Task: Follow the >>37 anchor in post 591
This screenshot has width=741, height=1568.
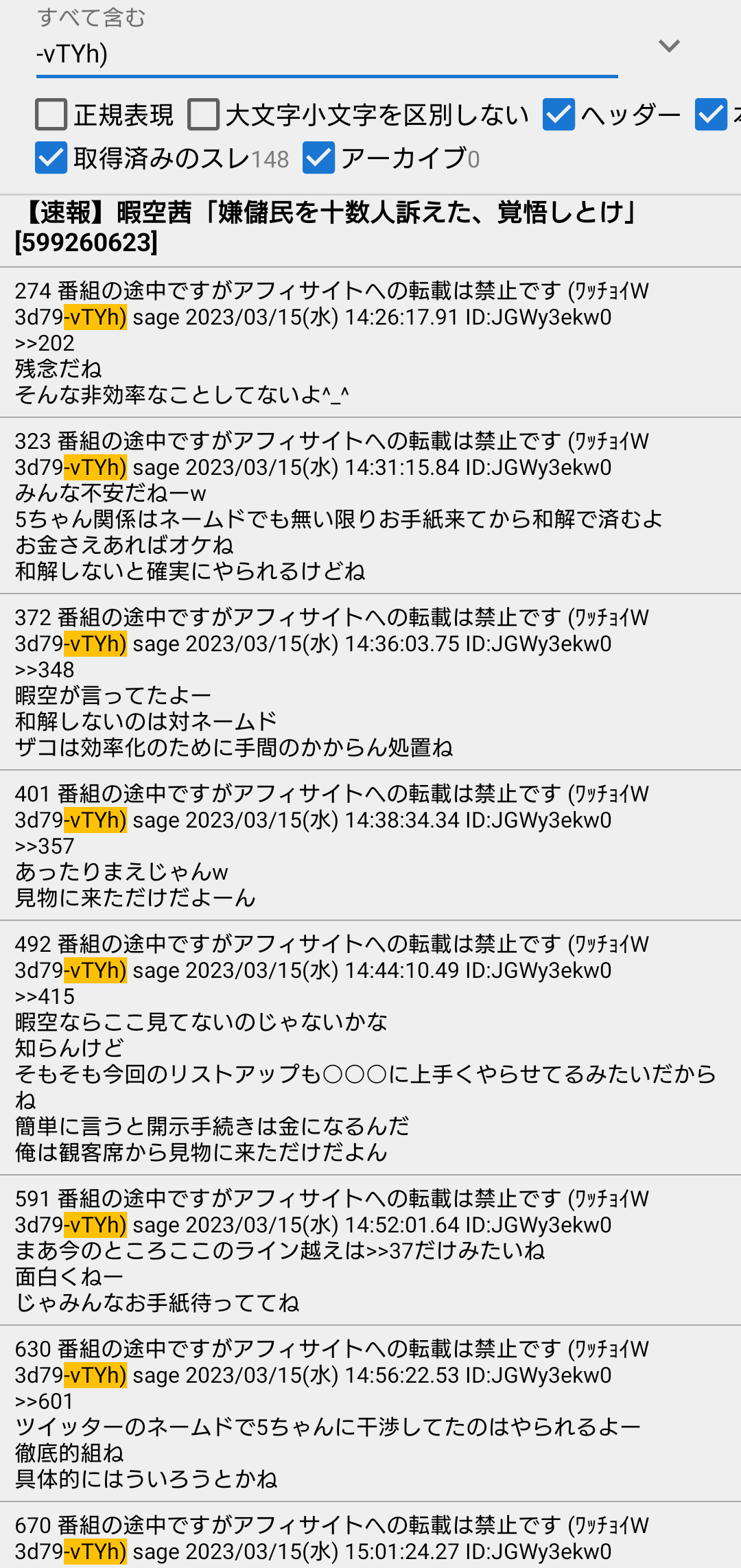Action: 390,1251
